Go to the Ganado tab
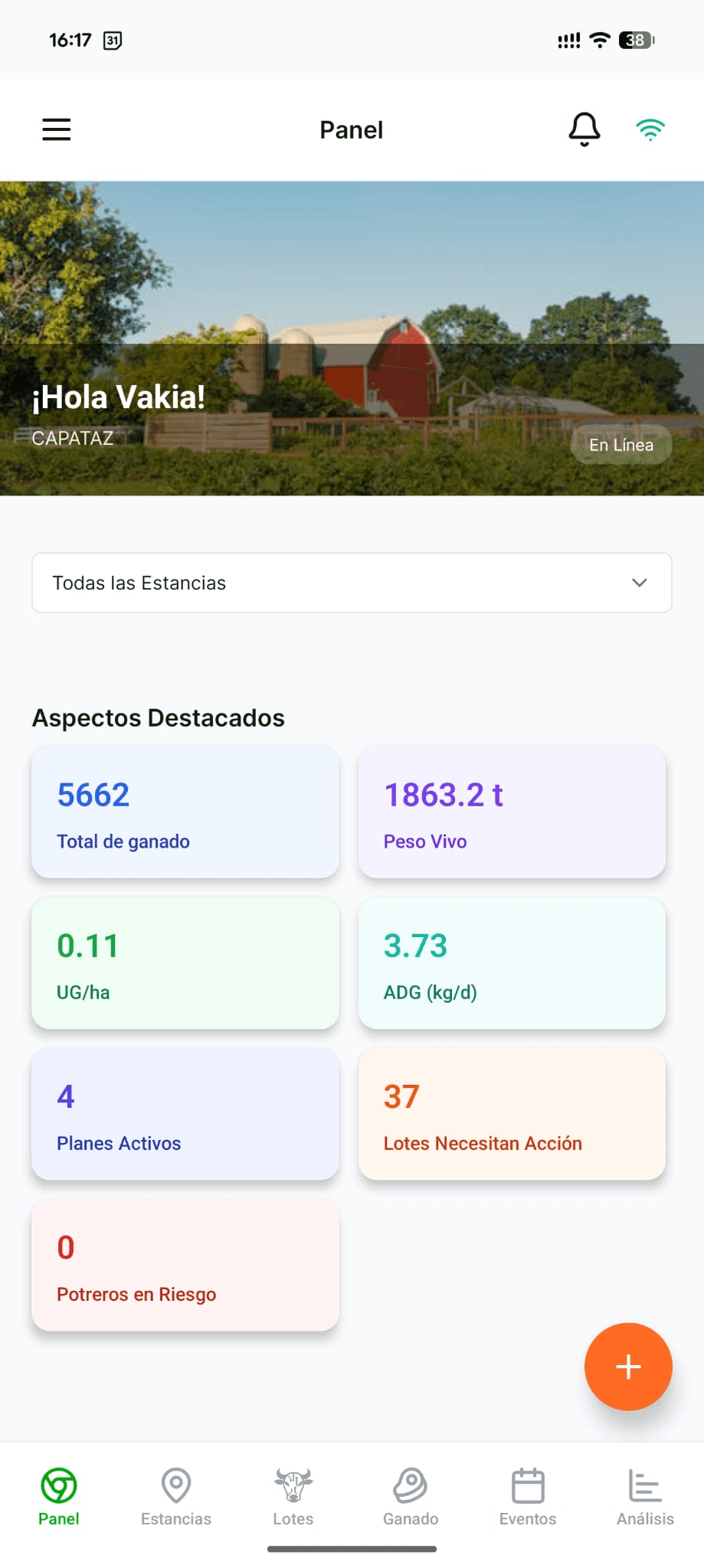The width and height of the screenshot is (704, 1568). point(411,1497)
